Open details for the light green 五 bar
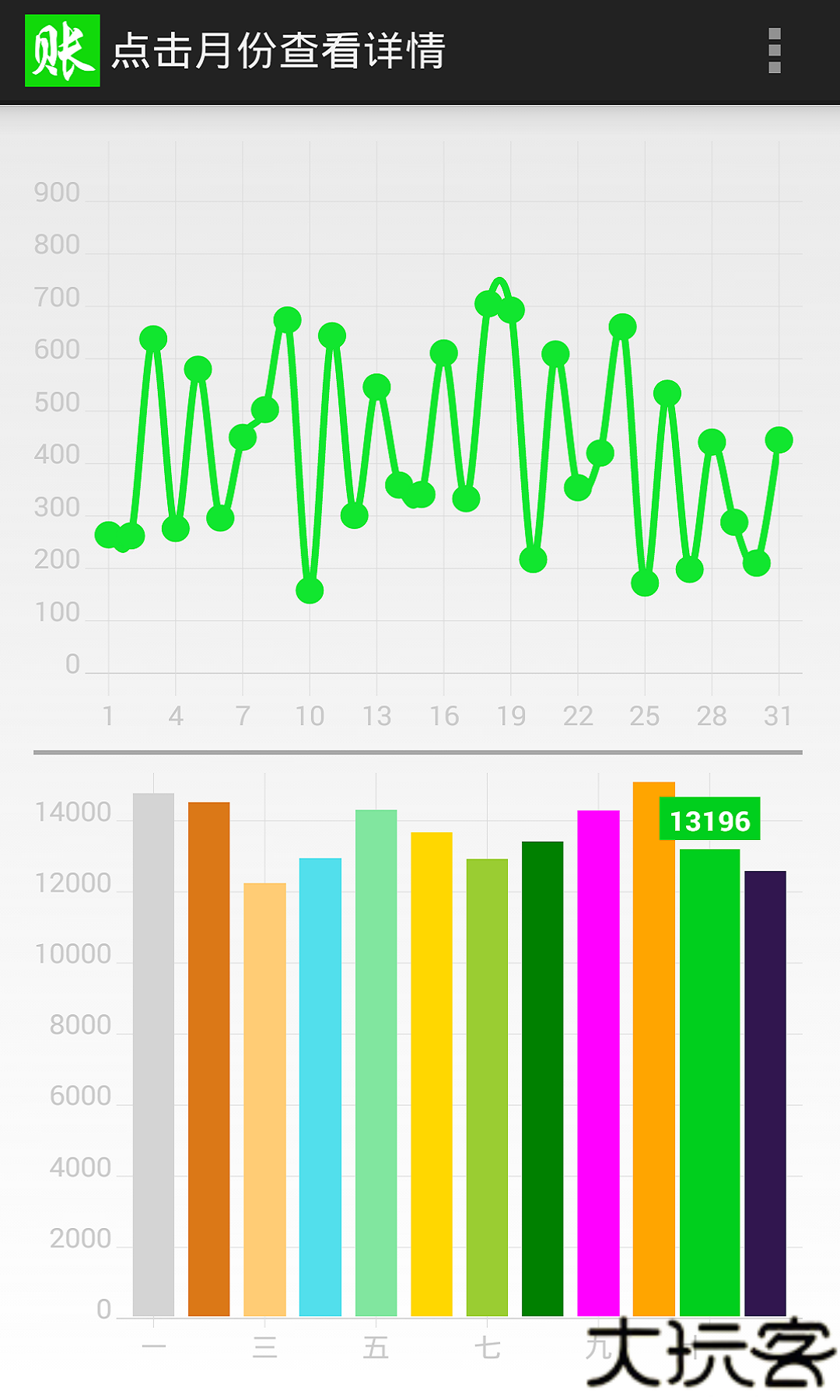The height and width of the screenshot is (1400, 840). [x=376, y=1062]
